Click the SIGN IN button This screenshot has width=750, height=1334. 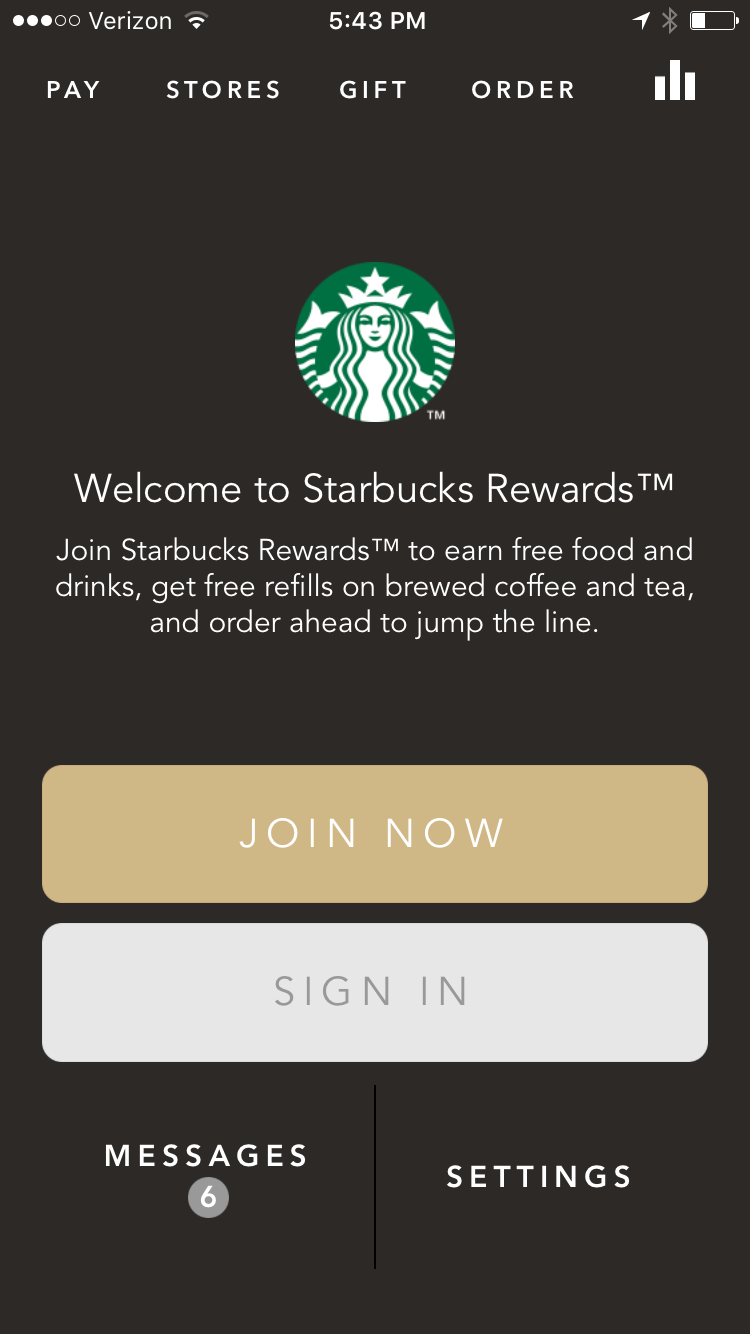click(375, 991)
